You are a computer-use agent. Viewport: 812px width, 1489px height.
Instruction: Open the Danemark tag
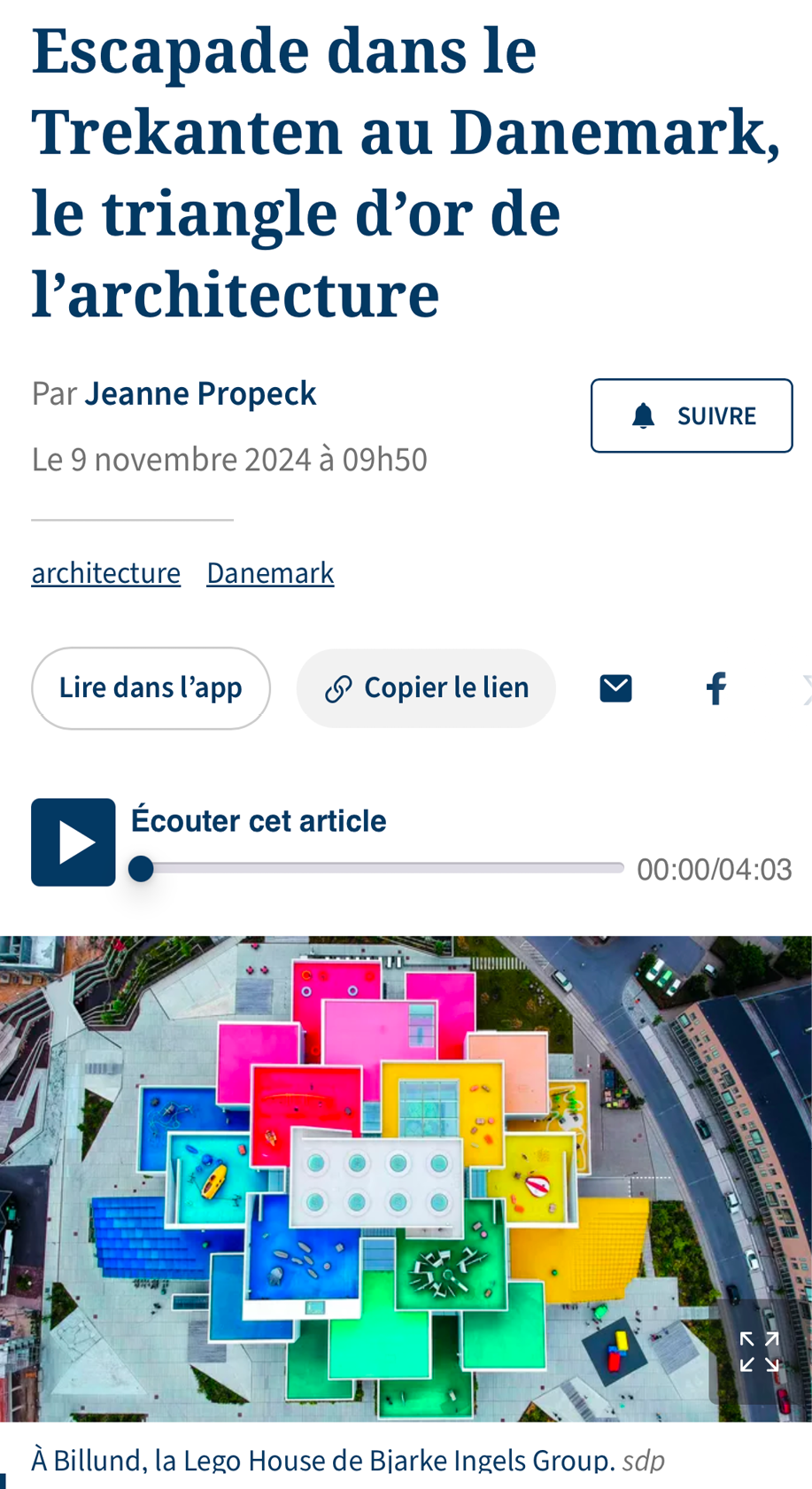click(x=270, y=573)
